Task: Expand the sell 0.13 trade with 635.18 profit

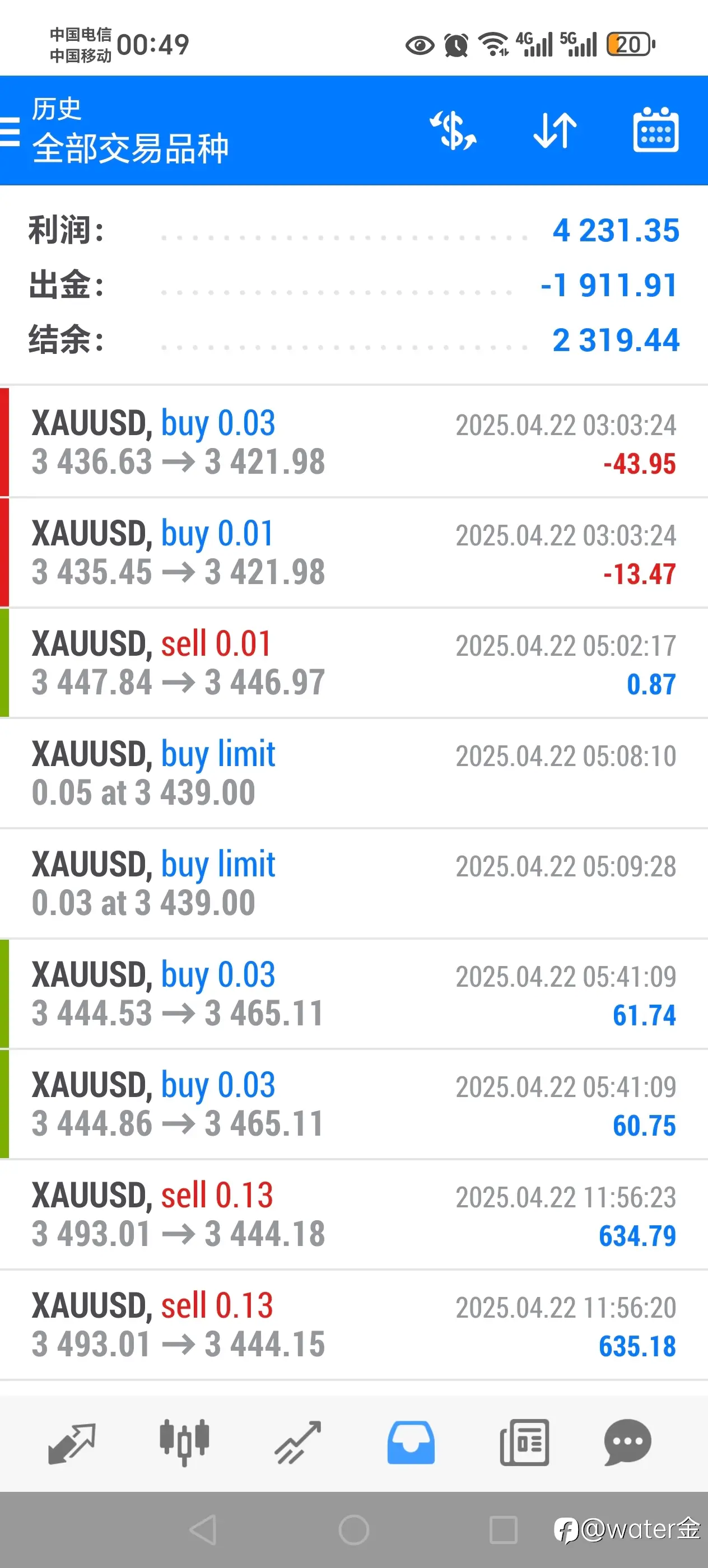Action: point(353,1324)
